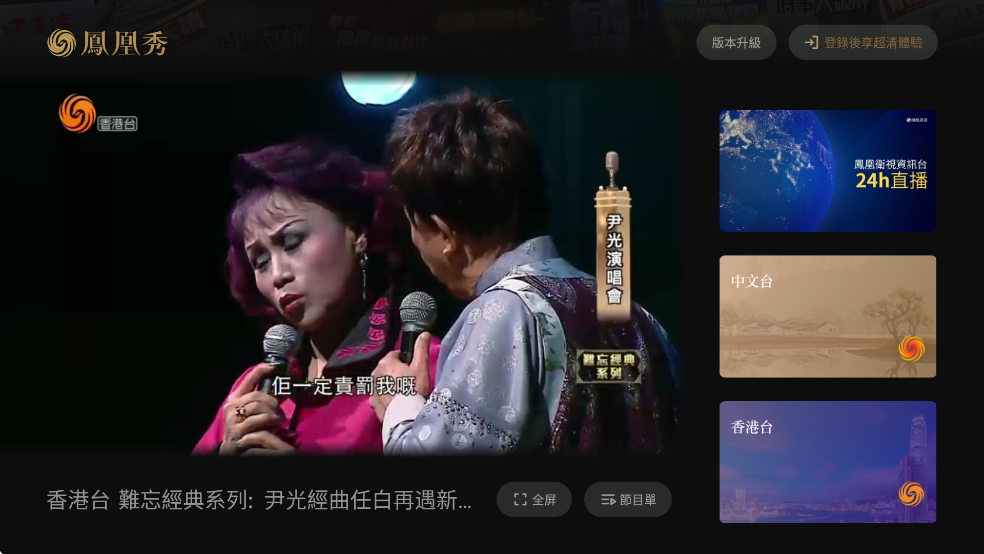Select the 香港台 channel card
This screenshot has height=554, width=984.
pos(827,462)
